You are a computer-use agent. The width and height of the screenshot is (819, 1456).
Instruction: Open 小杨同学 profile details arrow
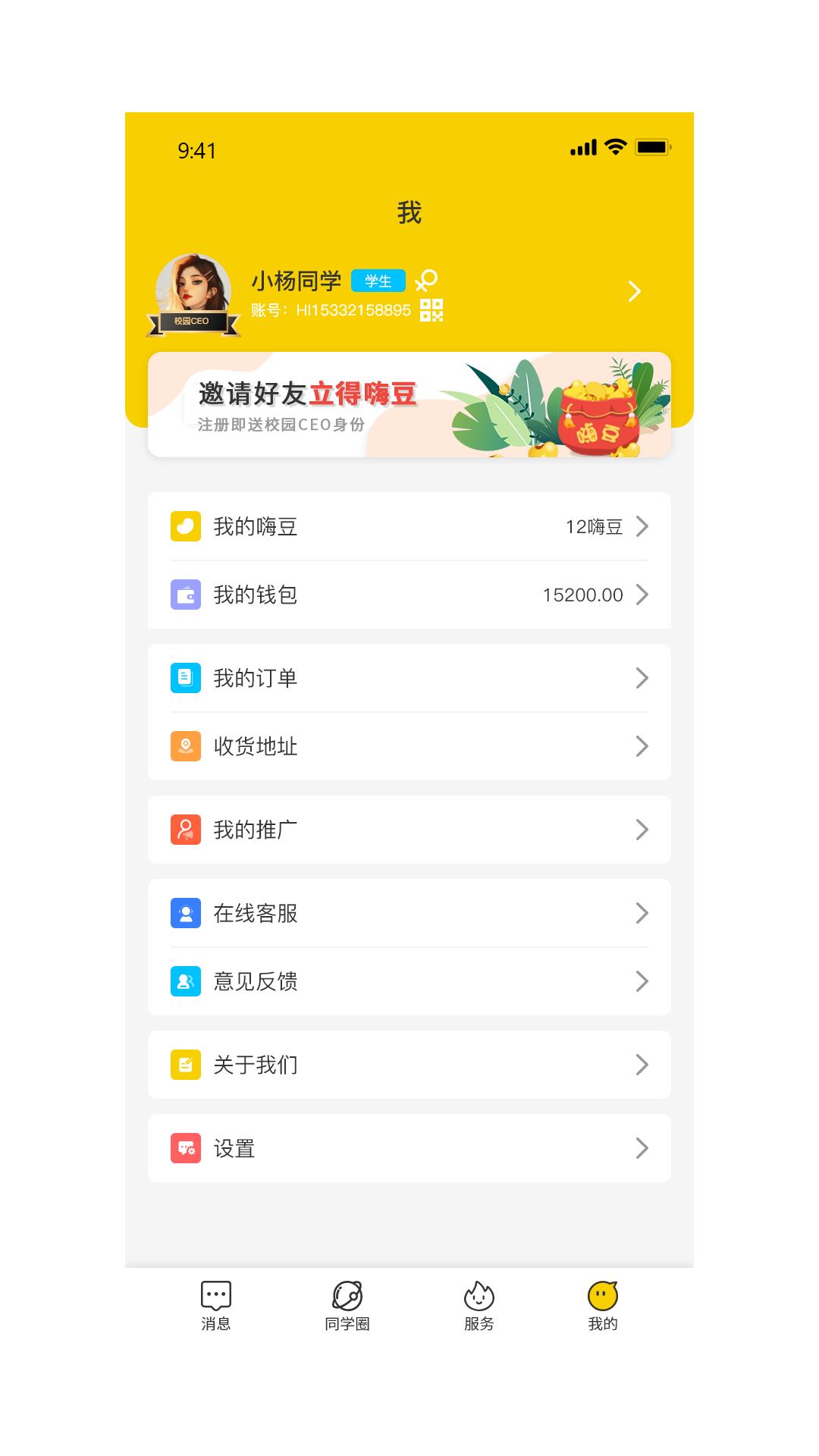coord(635,292)
